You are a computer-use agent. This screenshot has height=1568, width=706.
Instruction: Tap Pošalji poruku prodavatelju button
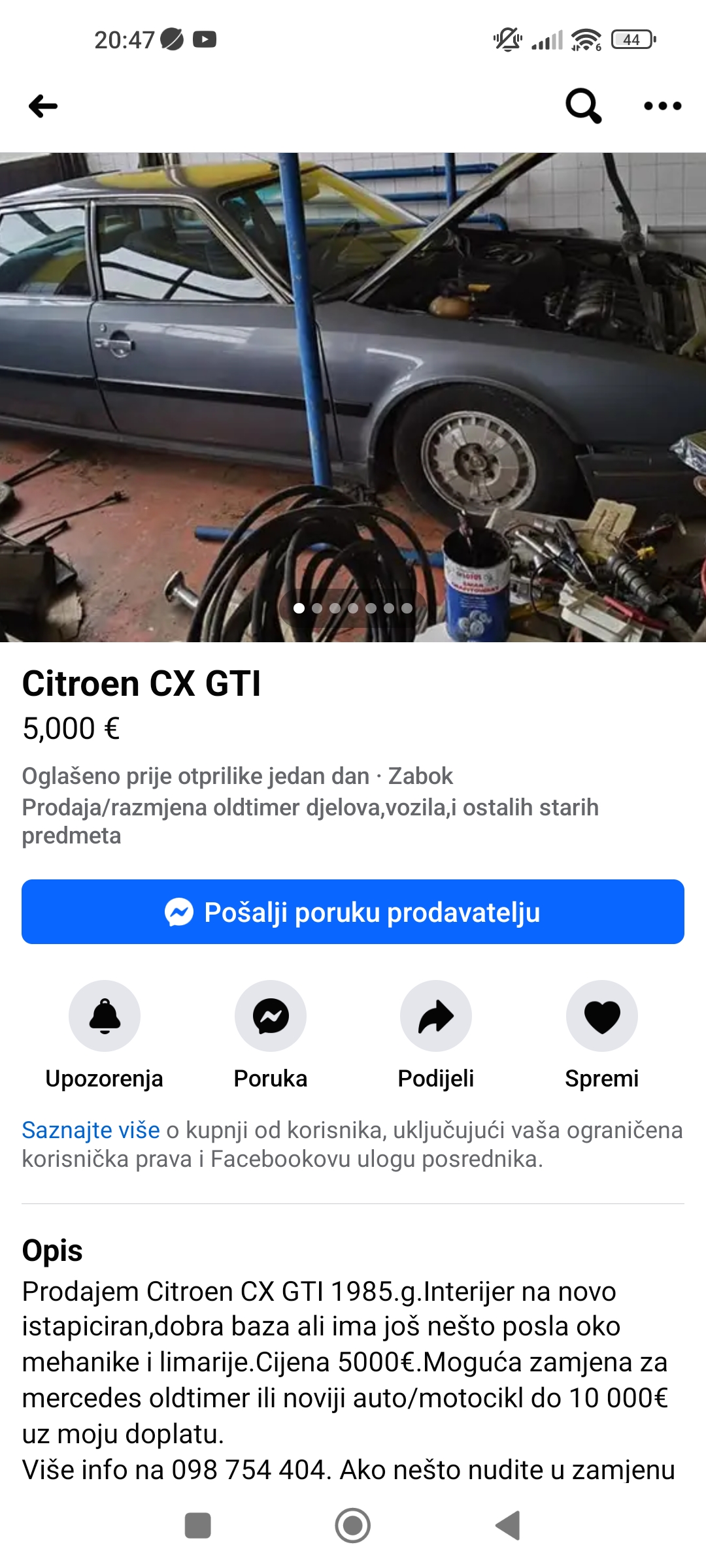coord(353,911)
